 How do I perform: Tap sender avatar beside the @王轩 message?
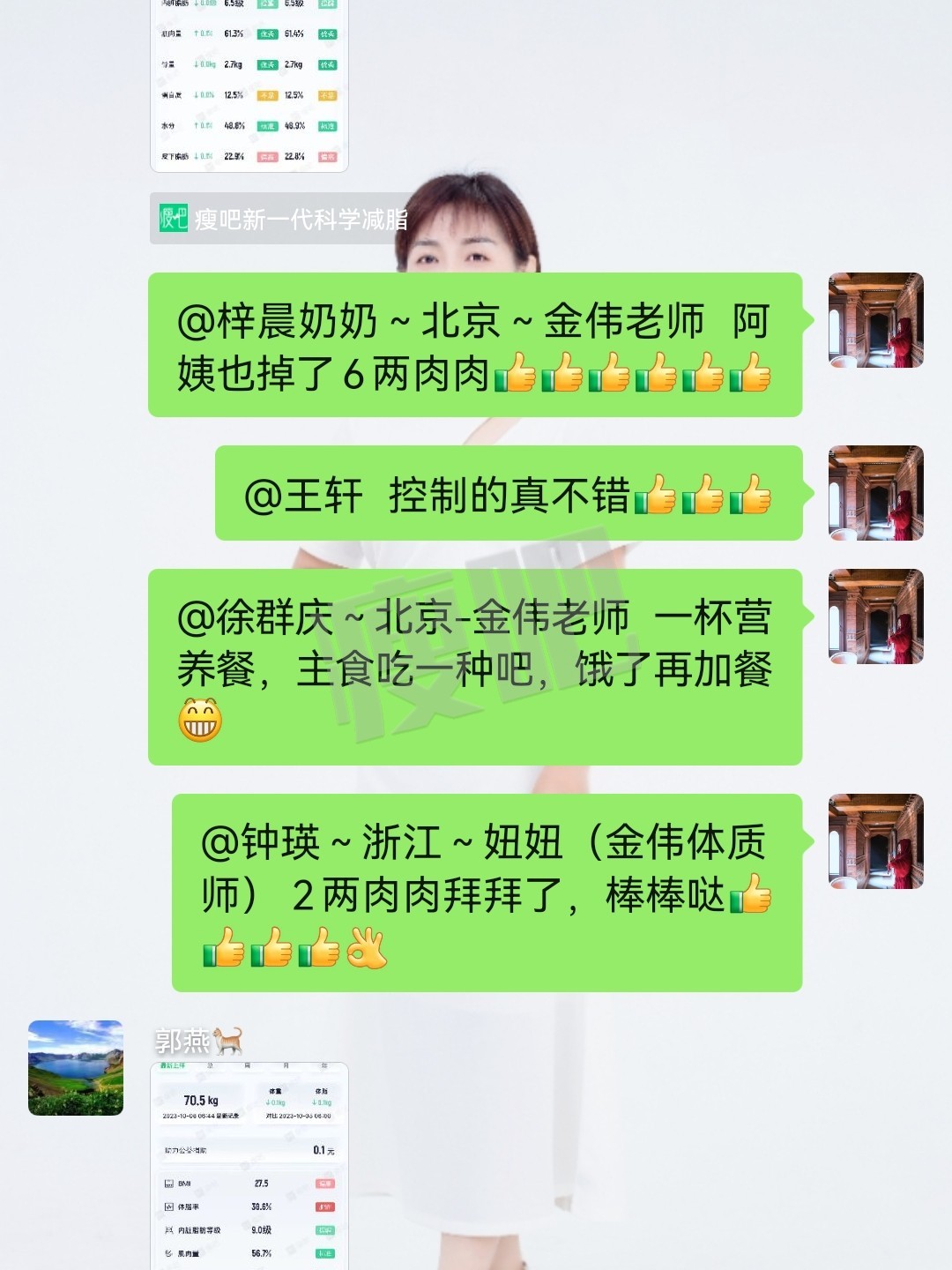[875, 493]
